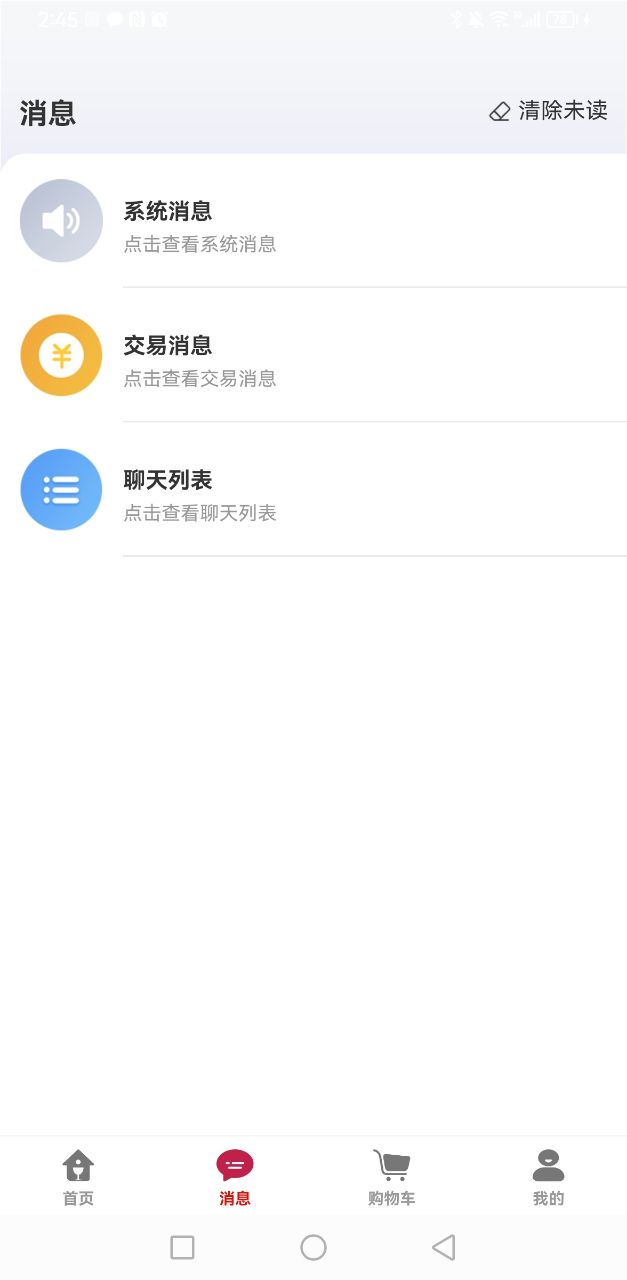
Task: Tap the system home button
Action: (313, 1247)
